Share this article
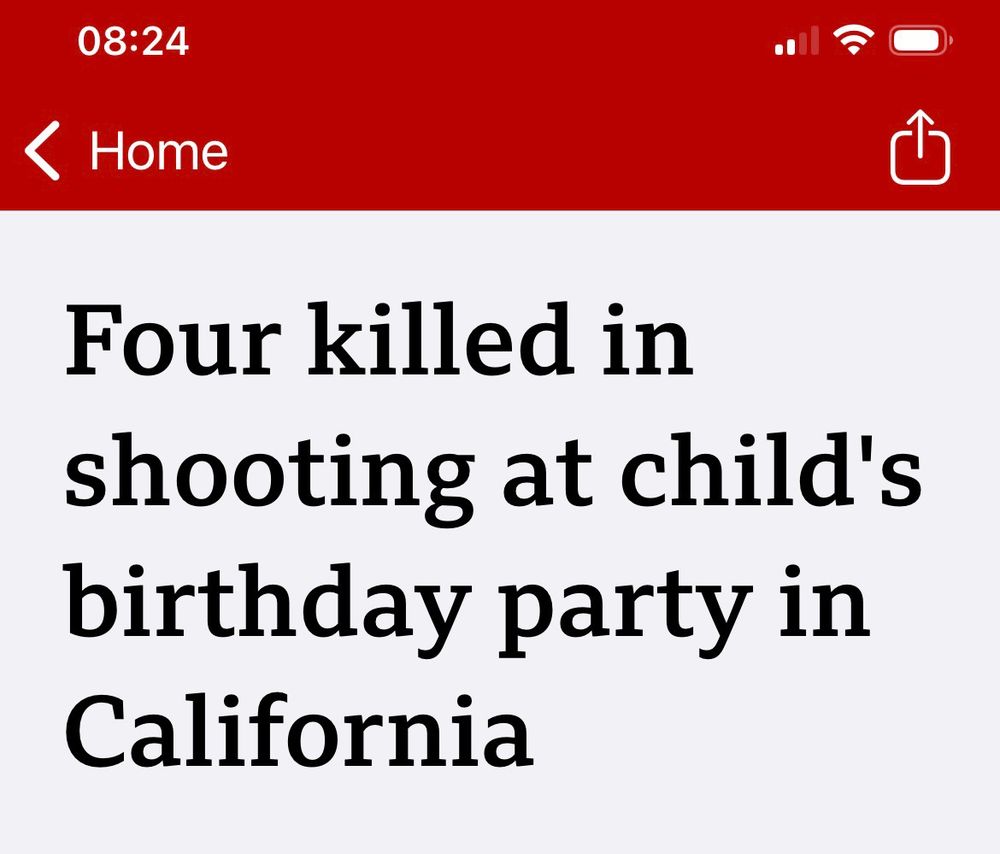This screenshot has width=1000, height=854. tap(919, 149)
